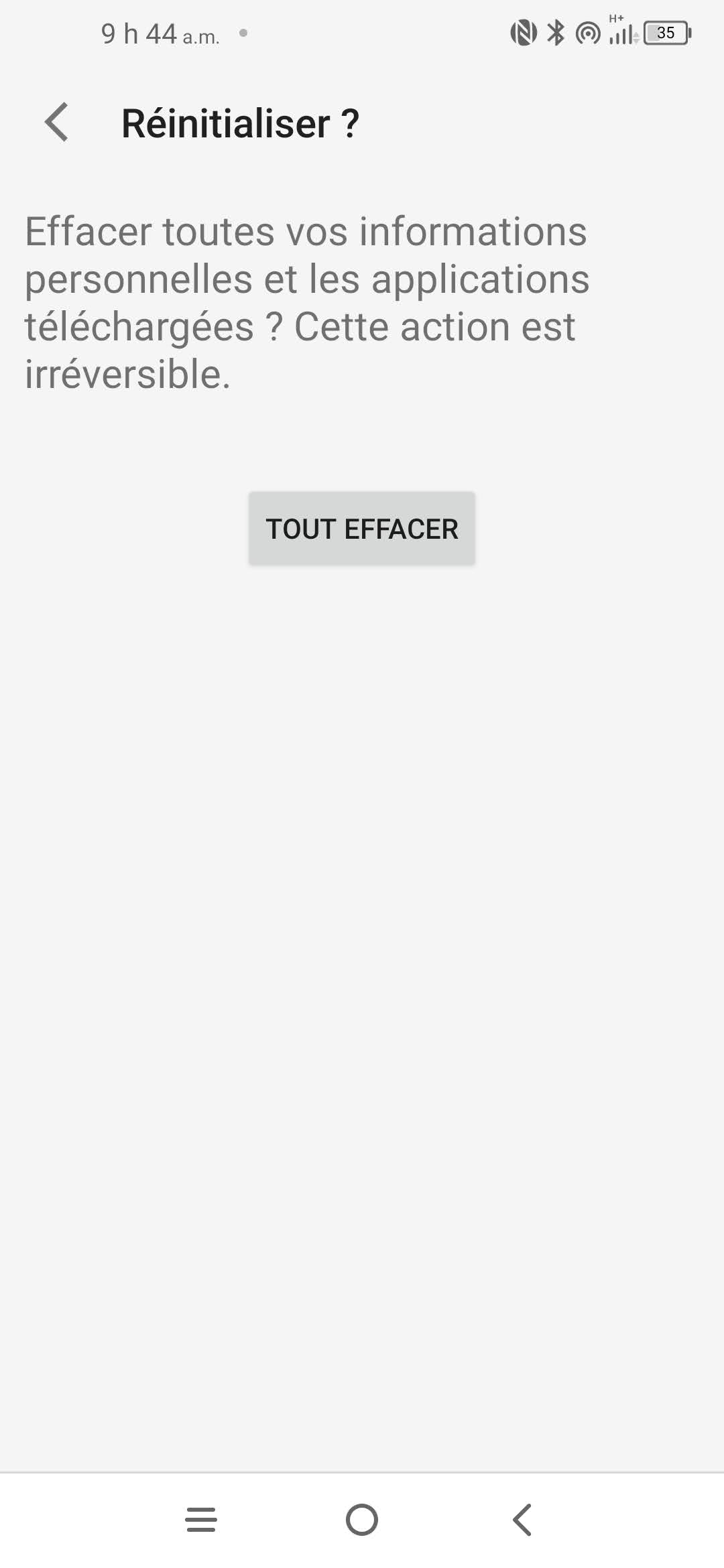724x1568 pixels.
Task: Tap the data-erase warning message
Action: (x=308, y=302)
